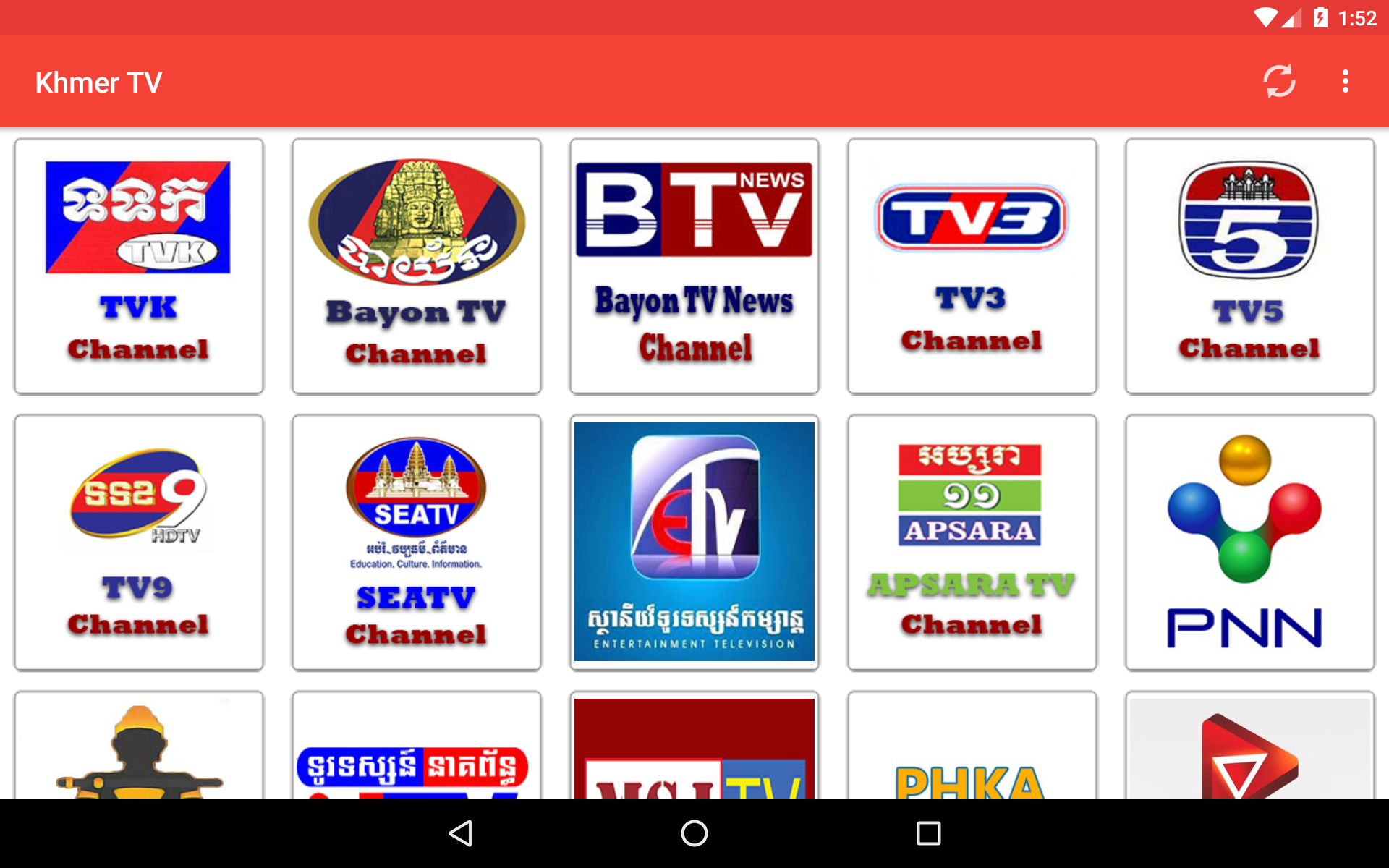
Task: Select the Bayon TV Channel
Action: click(417, 266)
